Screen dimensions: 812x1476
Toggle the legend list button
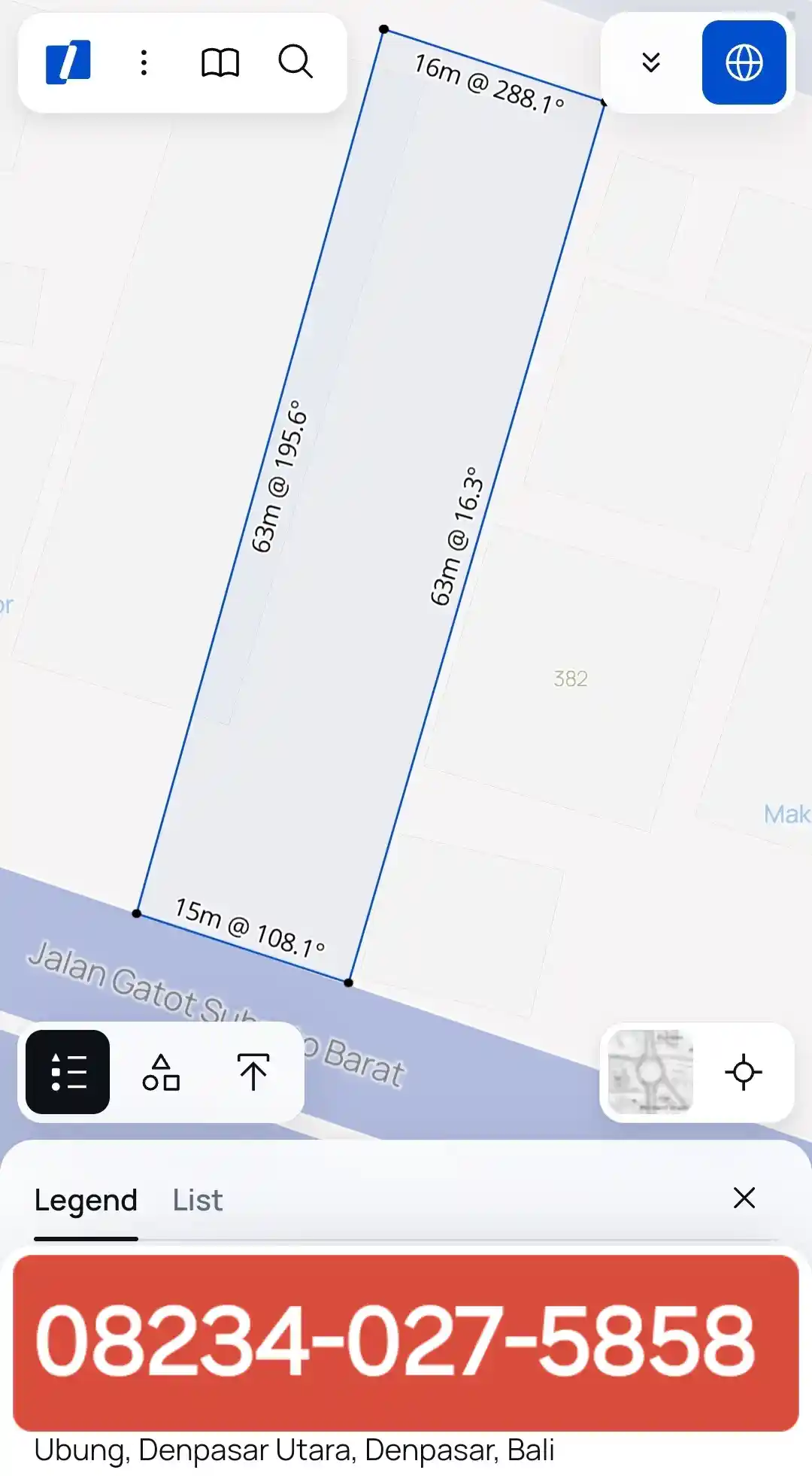pos(68,1071)
